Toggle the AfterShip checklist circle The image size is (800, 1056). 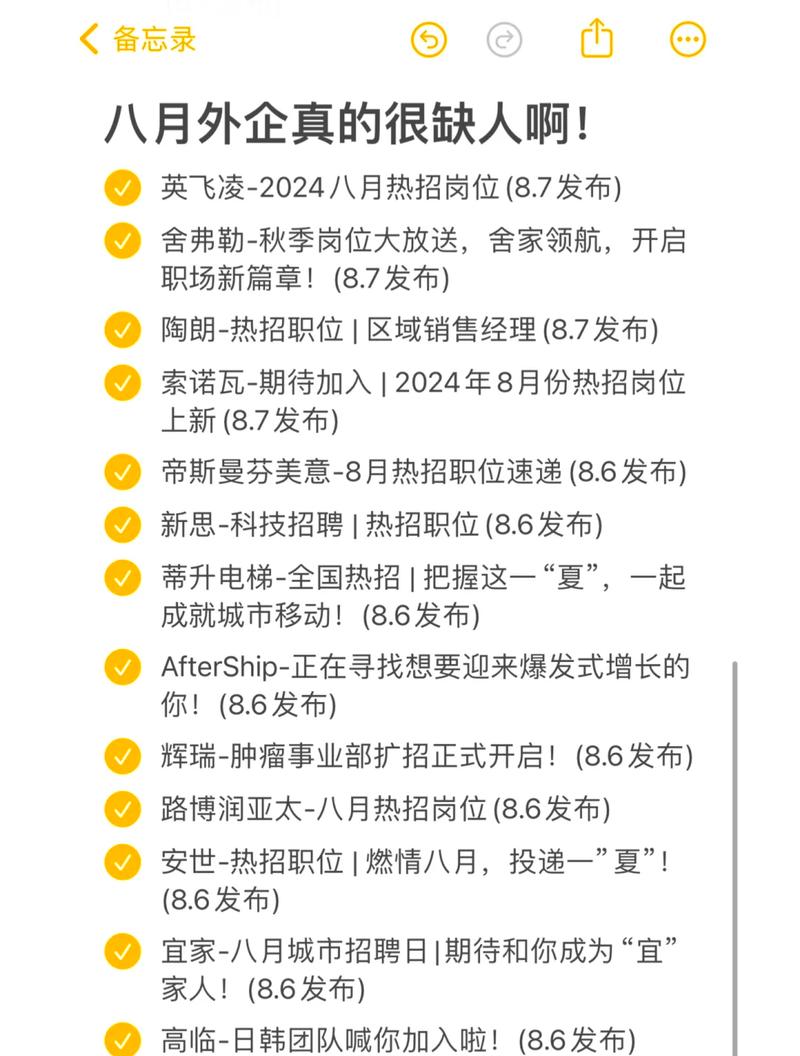pyautogui.click(x=122, y=666)
